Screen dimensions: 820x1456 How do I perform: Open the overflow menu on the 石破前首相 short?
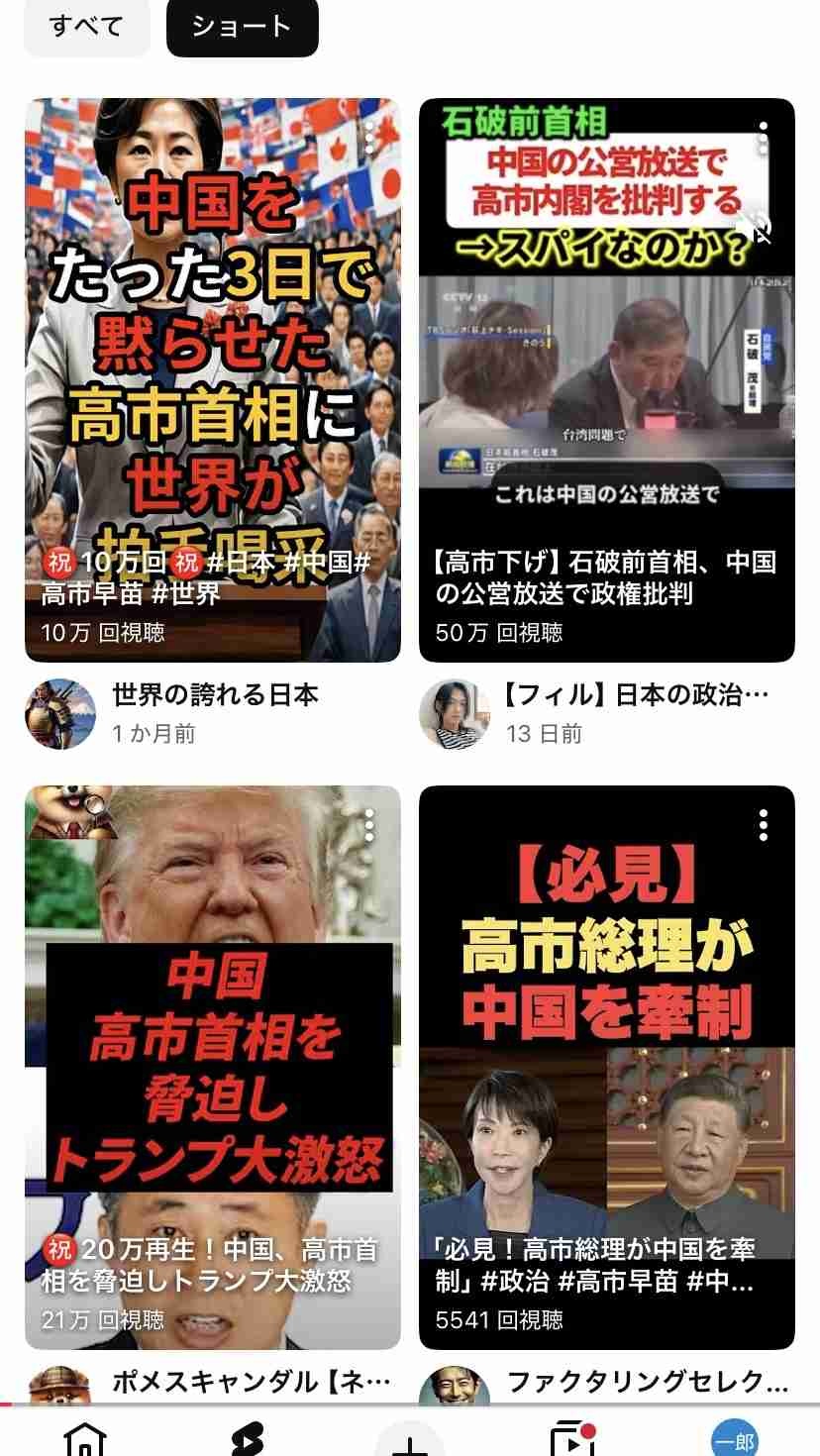tap(763, 139)
